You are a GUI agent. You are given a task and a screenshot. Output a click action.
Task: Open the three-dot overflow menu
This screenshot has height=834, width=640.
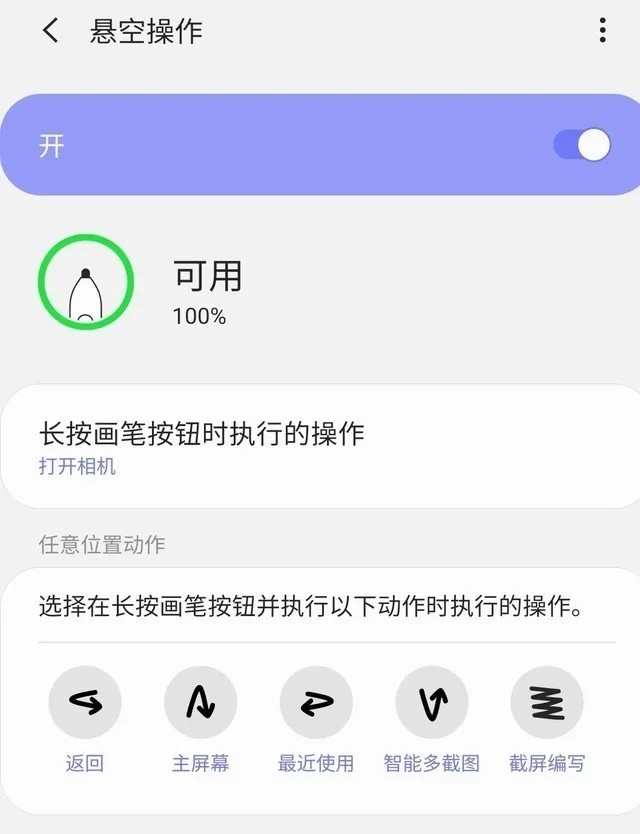[602, 30]
